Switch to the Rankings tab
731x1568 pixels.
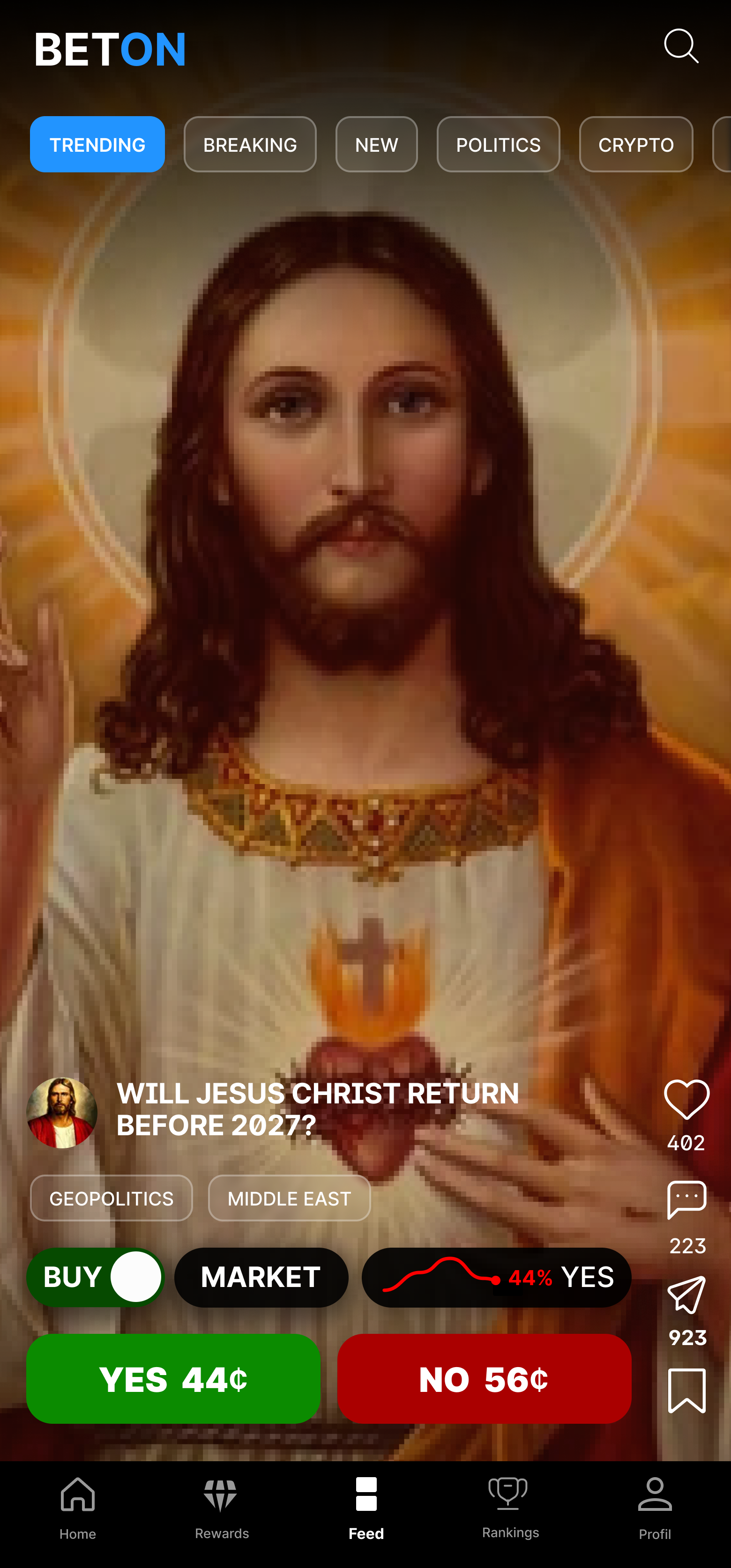[x=510, y=1508]
